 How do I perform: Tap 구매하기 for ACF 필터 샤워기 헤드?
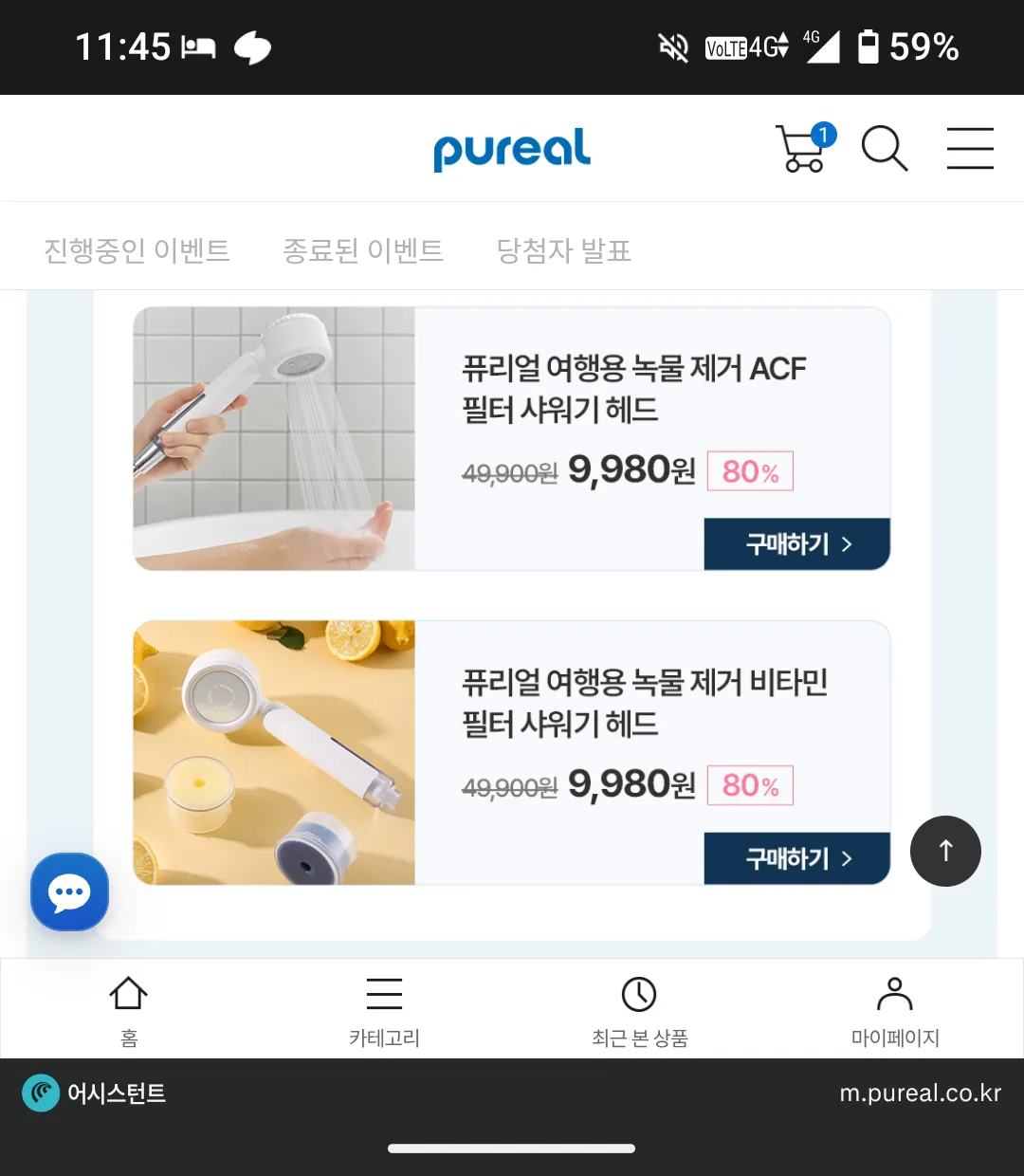[796, 544]
